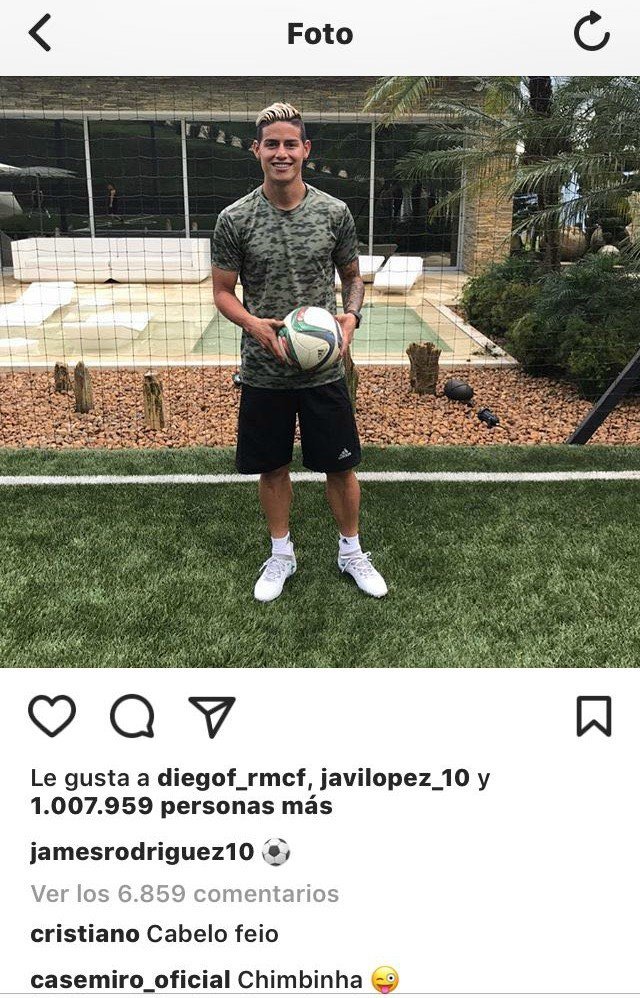Go back using the top arrow
This screenshot has height=998, width=640.
tap(40, 34)
